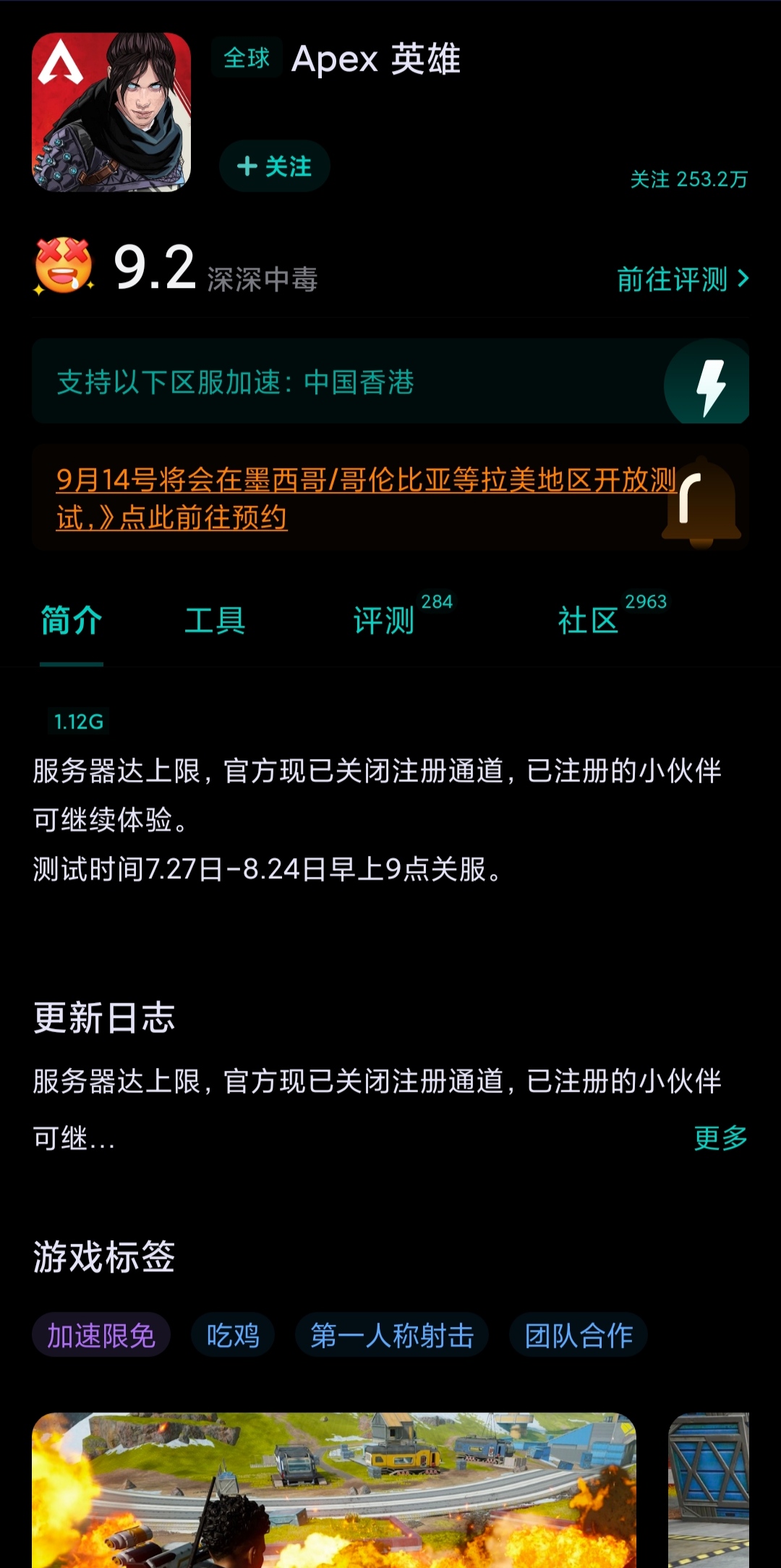
Task: Expand update log with 更多
Action: 720,1137
